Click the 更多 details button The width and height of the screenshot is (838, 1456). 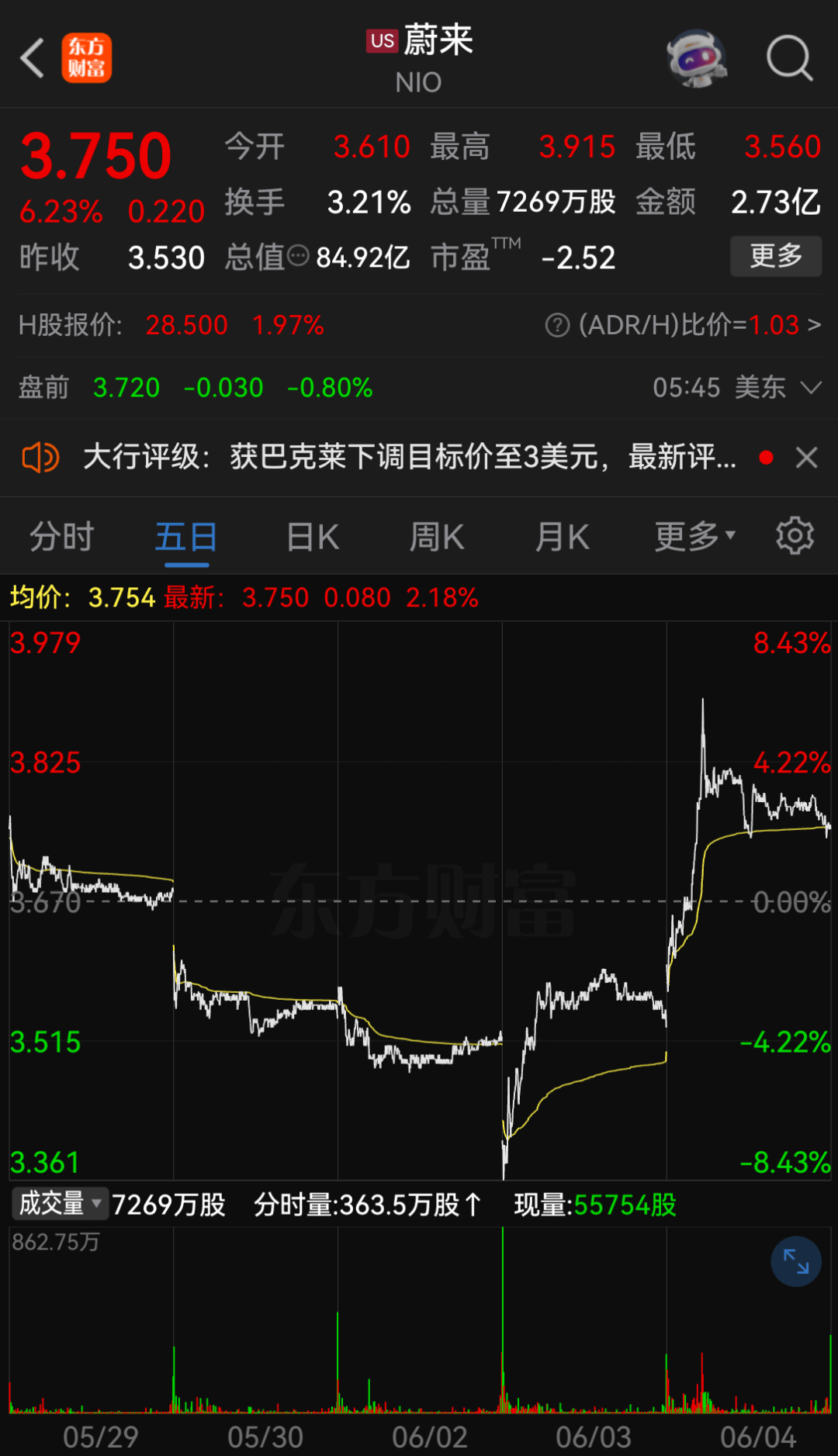pos(775,256)
